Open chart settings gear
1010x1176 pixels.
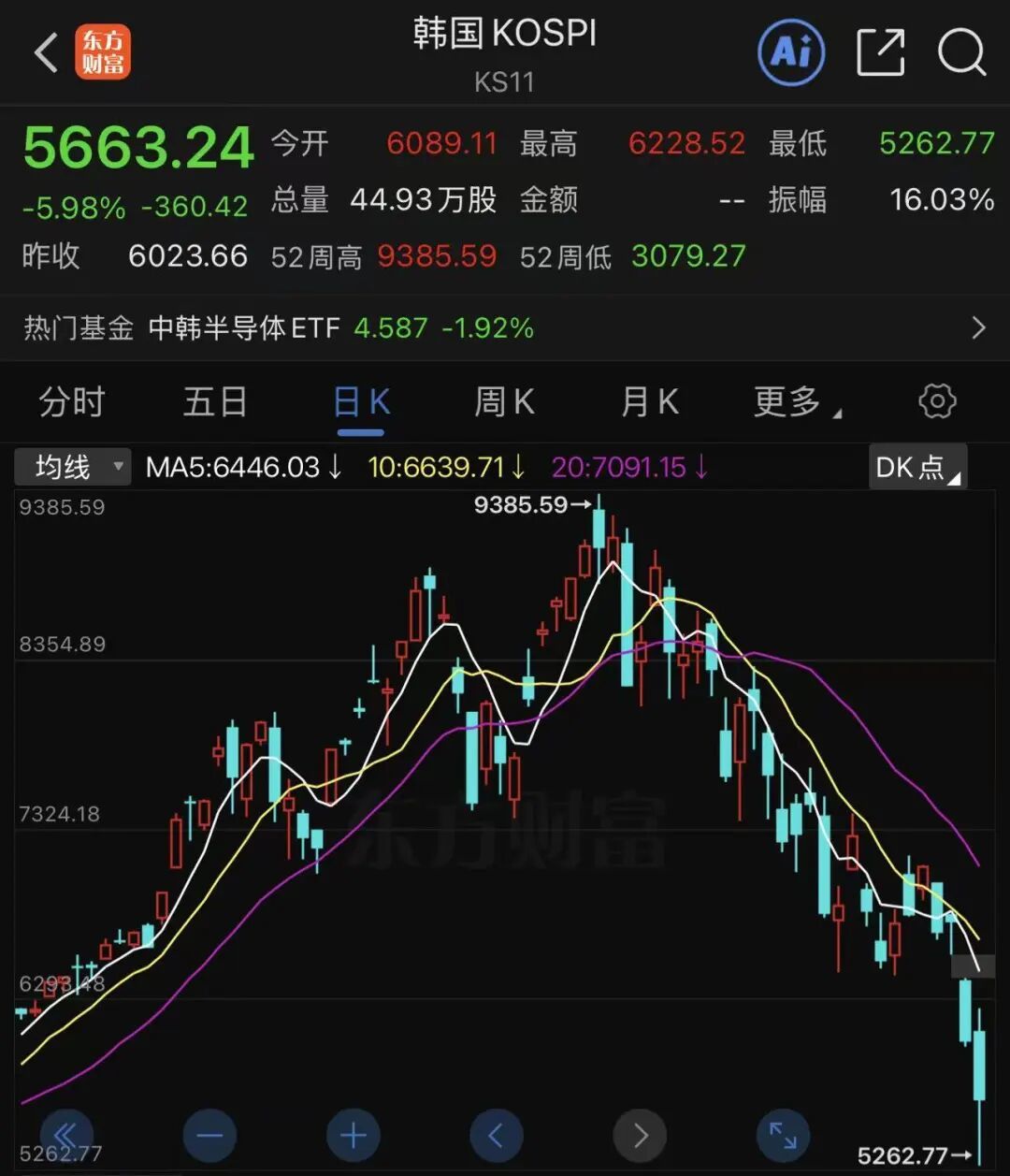(937, 401)
